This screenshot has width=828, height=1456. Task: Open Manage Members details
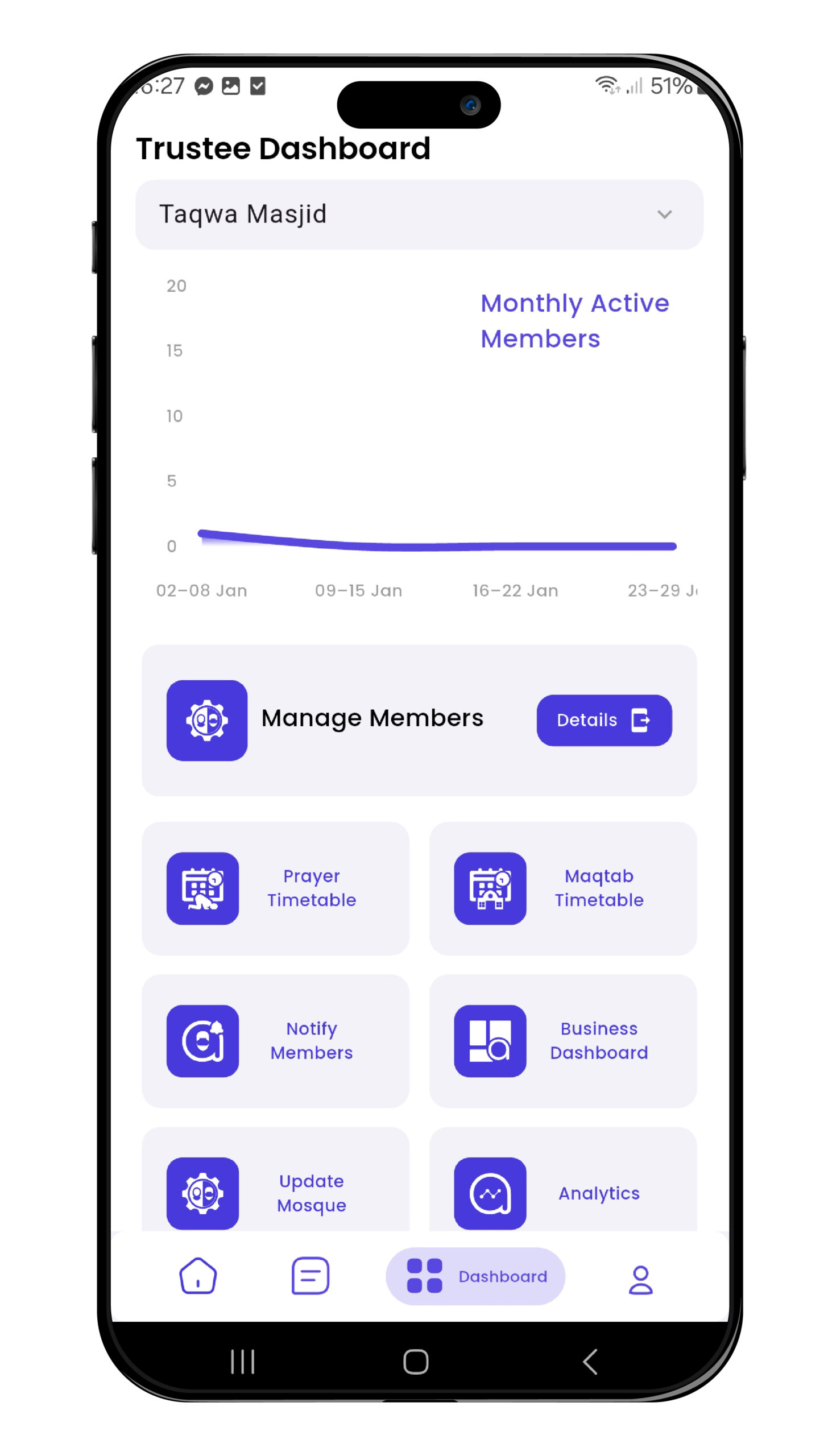click(x=603, y=720)
